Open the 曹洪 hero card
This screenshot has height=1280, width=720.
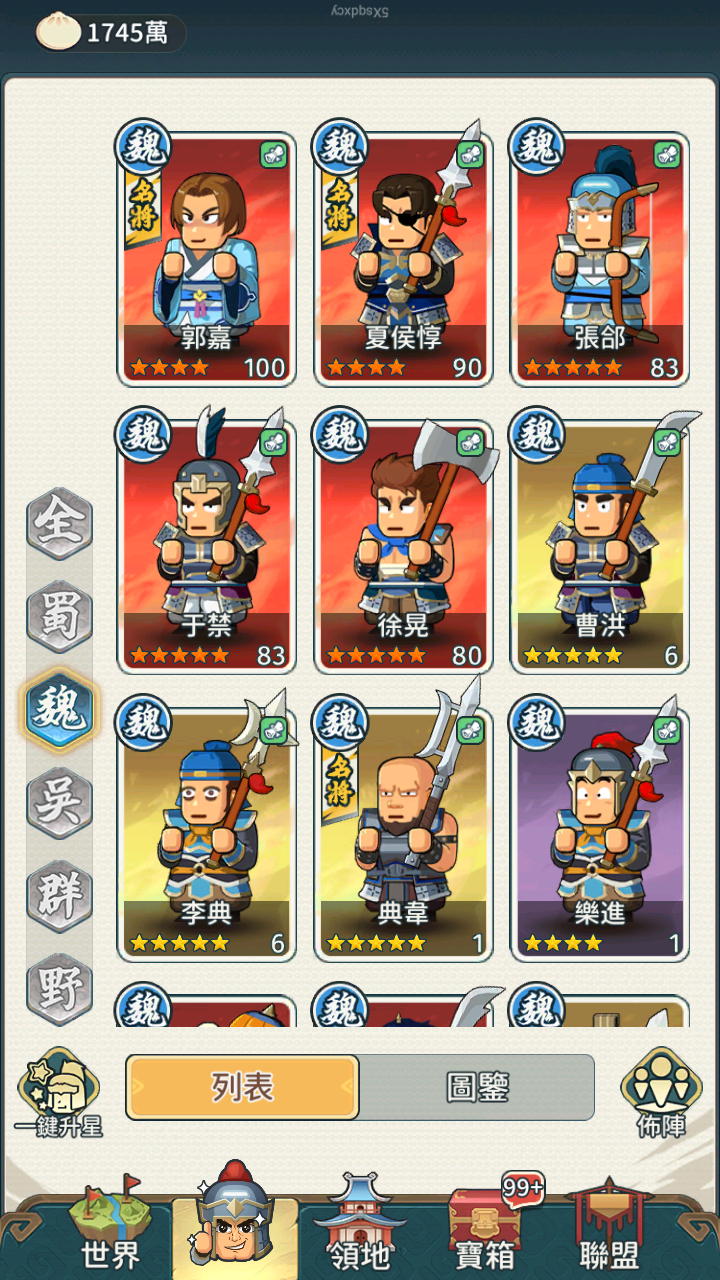(x=600, y=547)
